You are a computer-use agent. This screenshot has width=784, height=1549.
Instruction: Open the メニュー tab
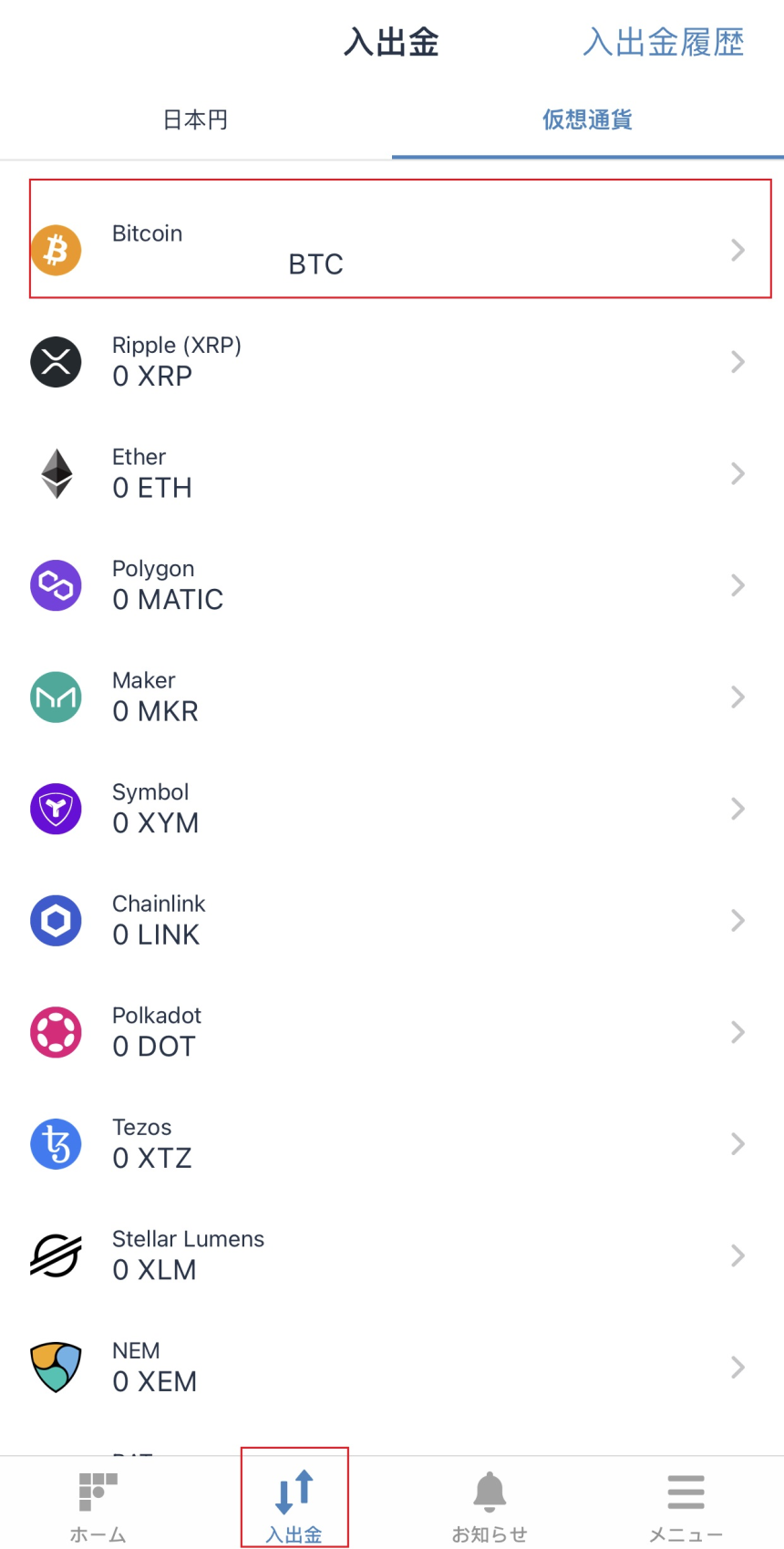pos(686,1506)
